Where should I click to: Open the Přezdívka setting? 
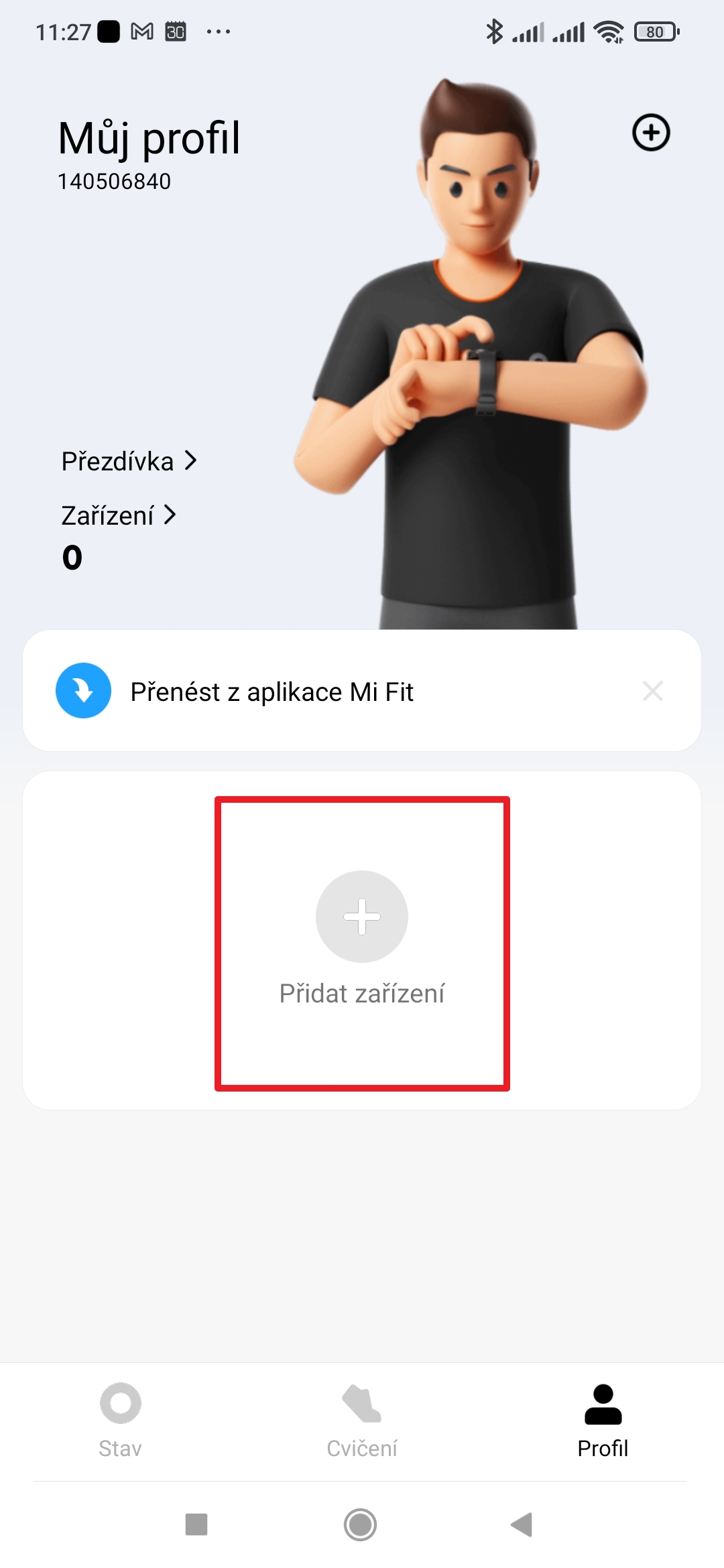coord(129,462)
